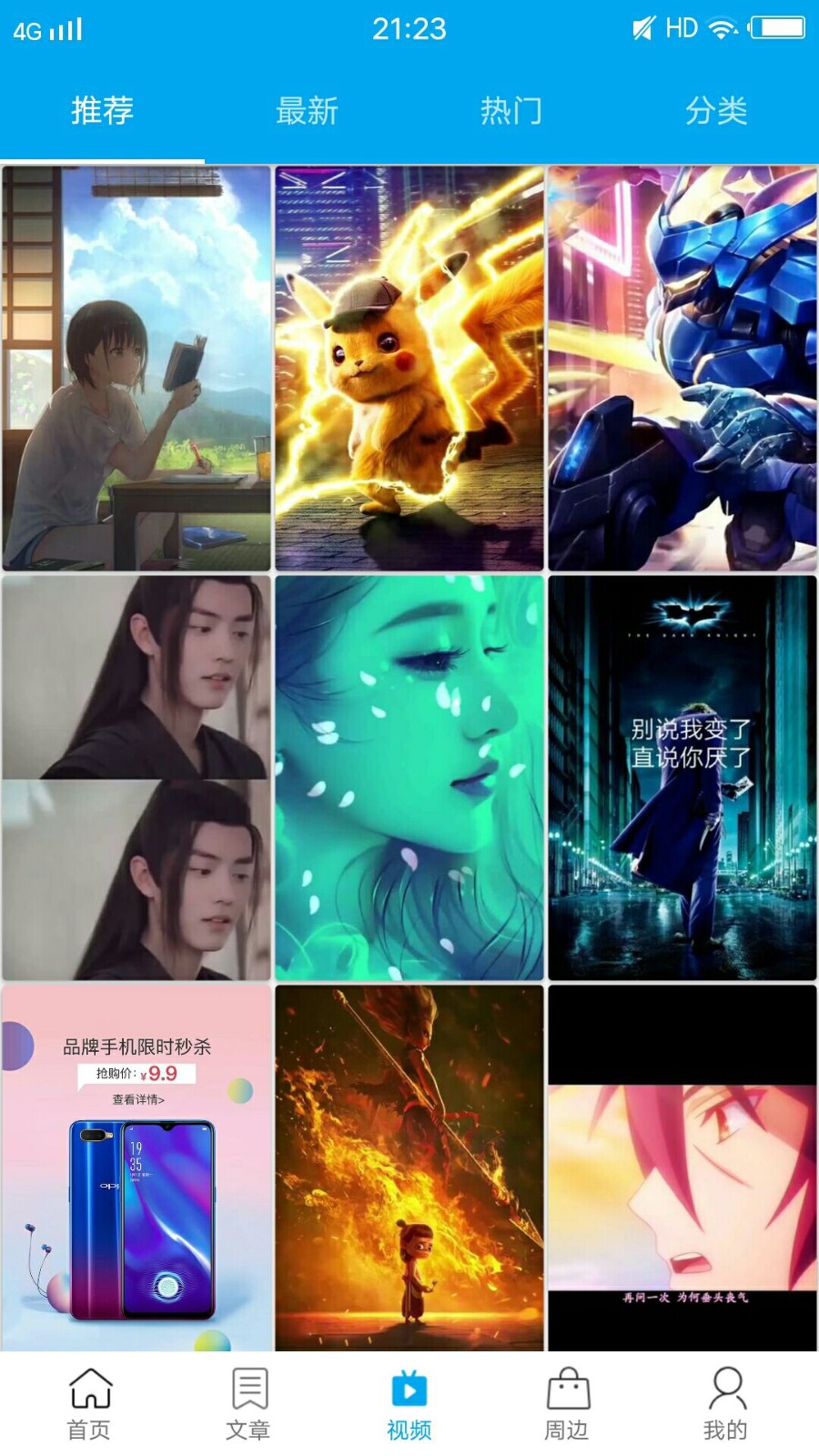
Task: Go to 我的 profile tab
Action: [726, 1404]
